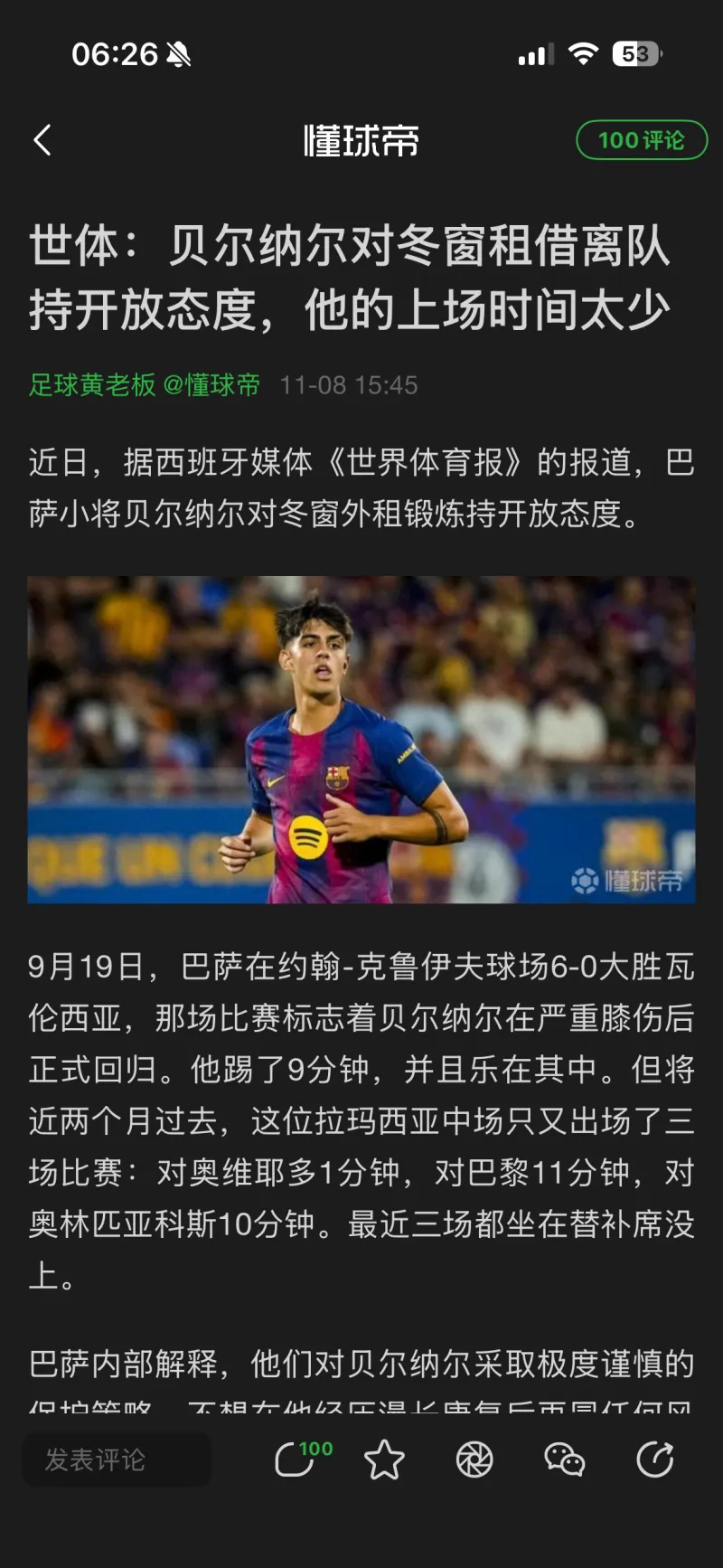
Task: Open the share/forward arrow icon
Action: 655,1459
